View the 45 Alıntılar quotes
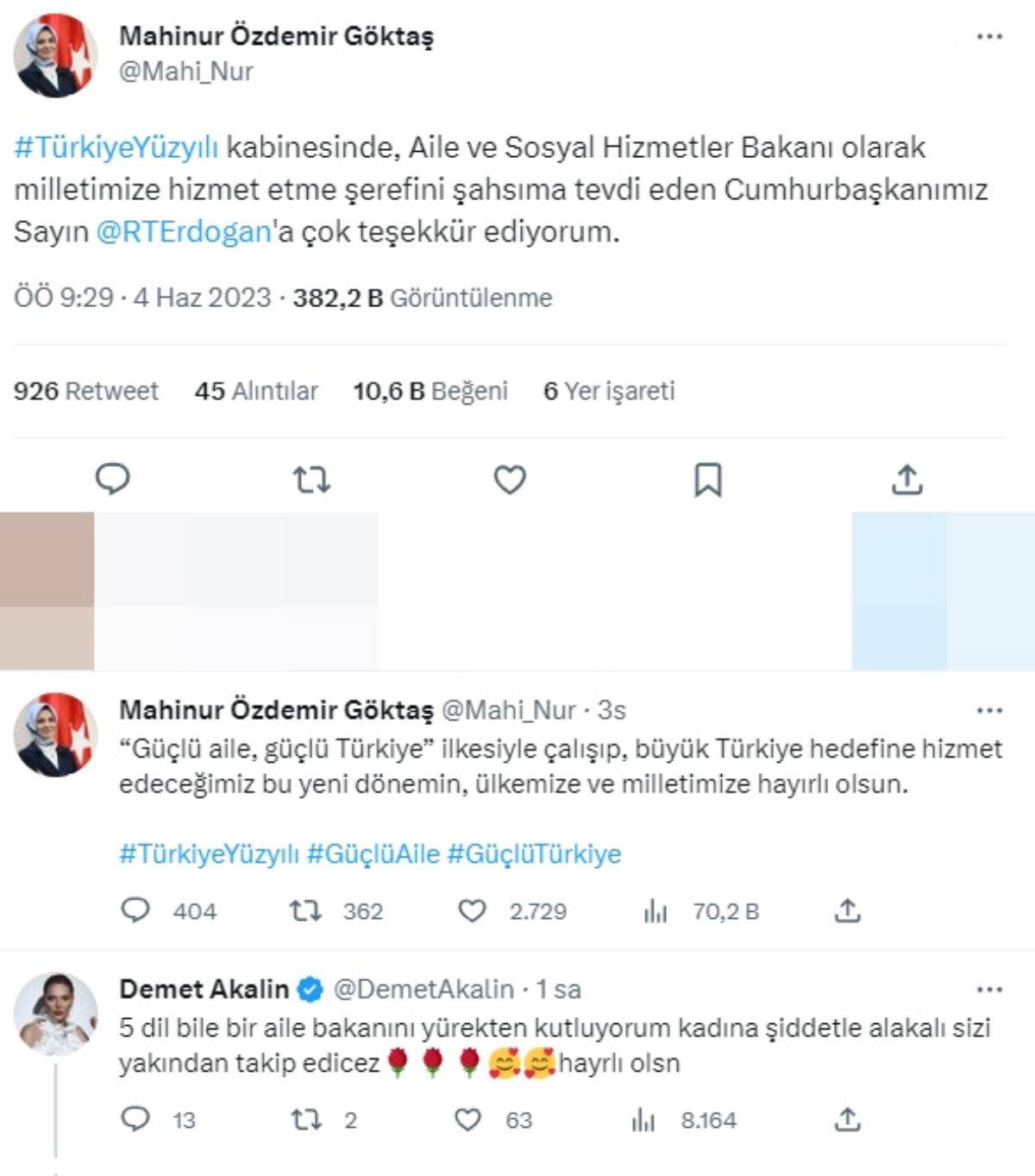 tap(256, 391)
